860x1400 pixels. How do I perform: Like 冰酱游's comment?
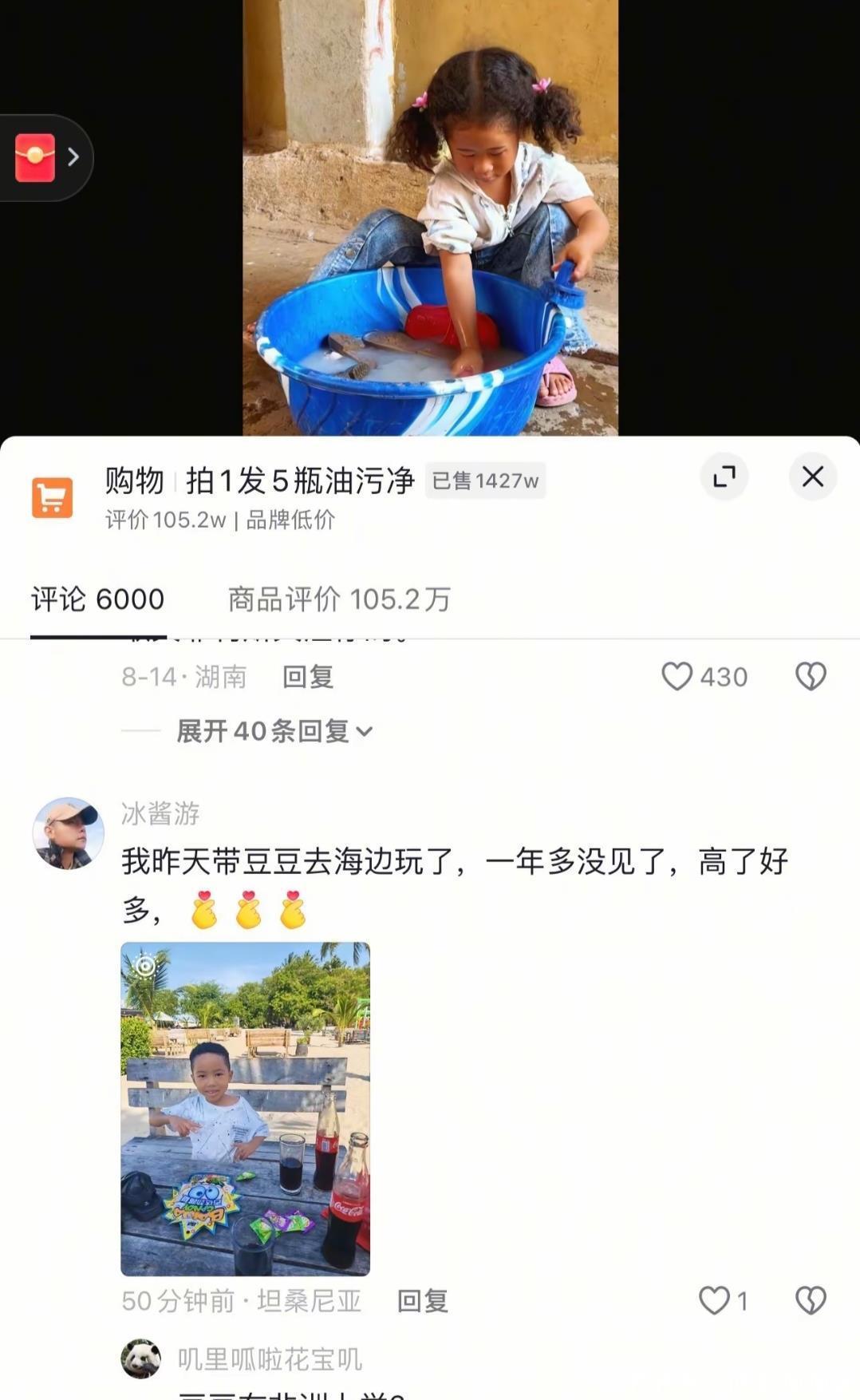[x=714, y=1301]
